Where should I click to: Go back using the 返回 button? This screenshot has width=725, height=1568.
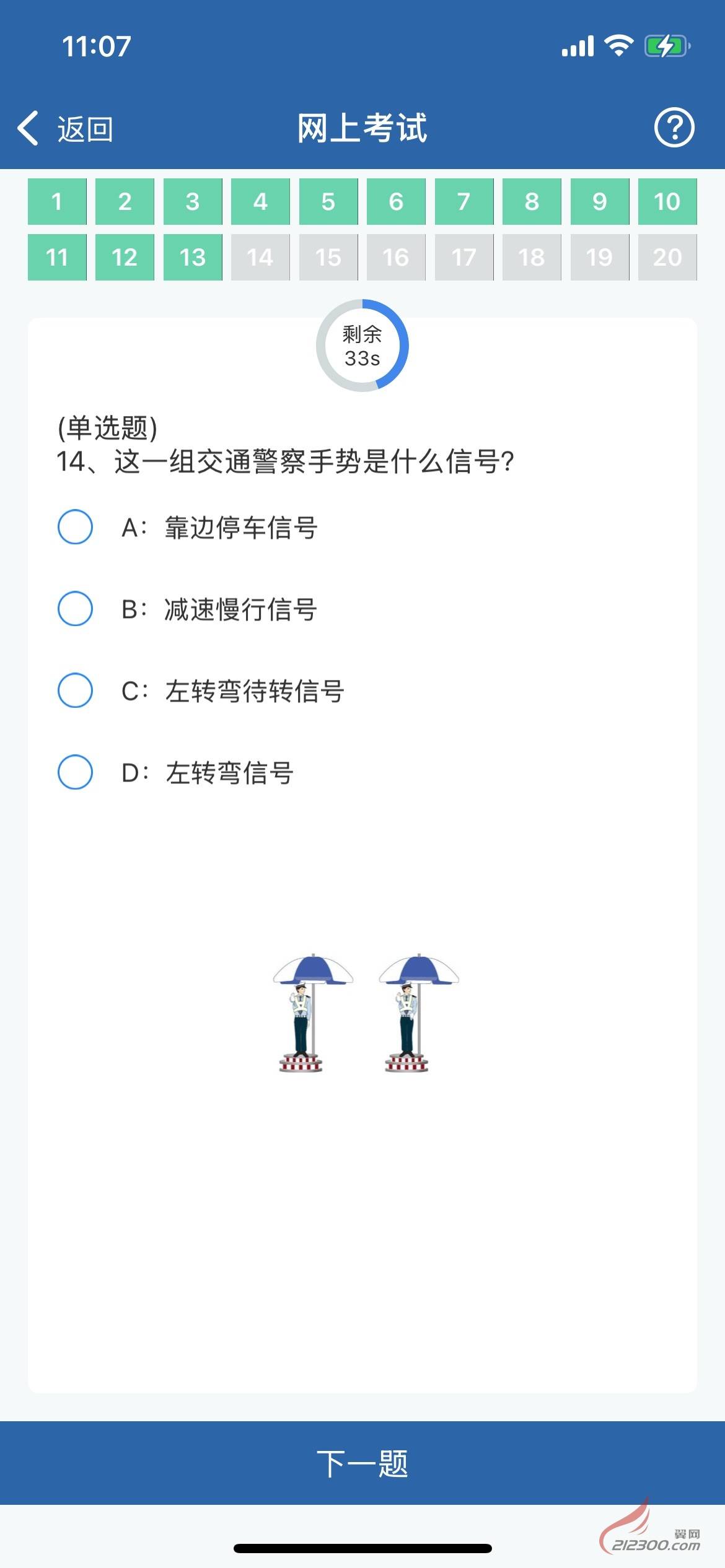tap(66, 129)
